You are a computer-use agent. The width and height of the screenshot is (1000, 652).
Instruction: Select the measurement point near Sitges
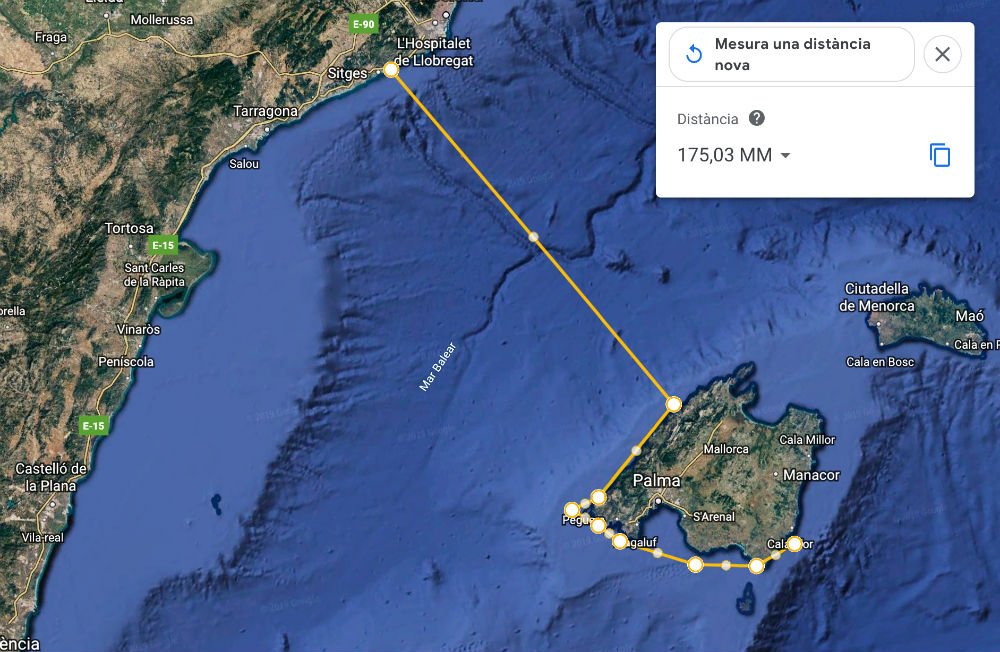point(391,70)
